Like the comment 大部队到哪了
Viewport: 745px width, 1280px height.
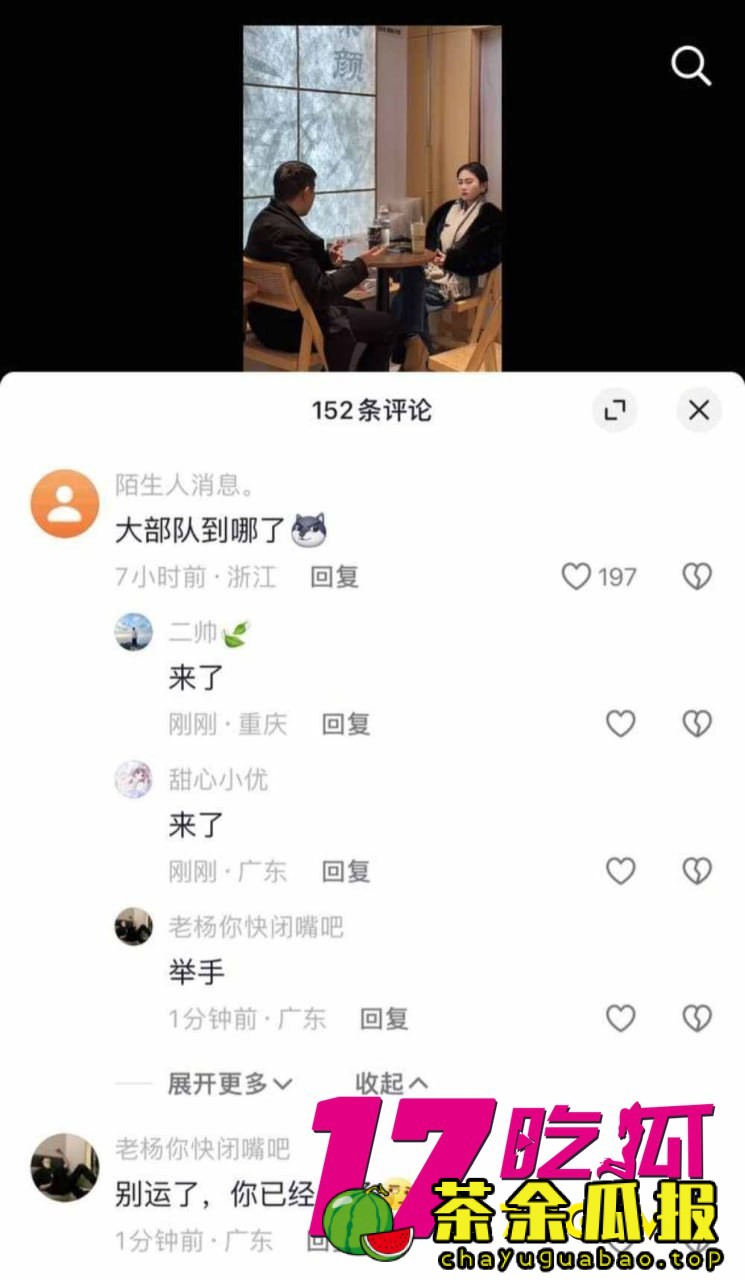click(x=577, y=576)
